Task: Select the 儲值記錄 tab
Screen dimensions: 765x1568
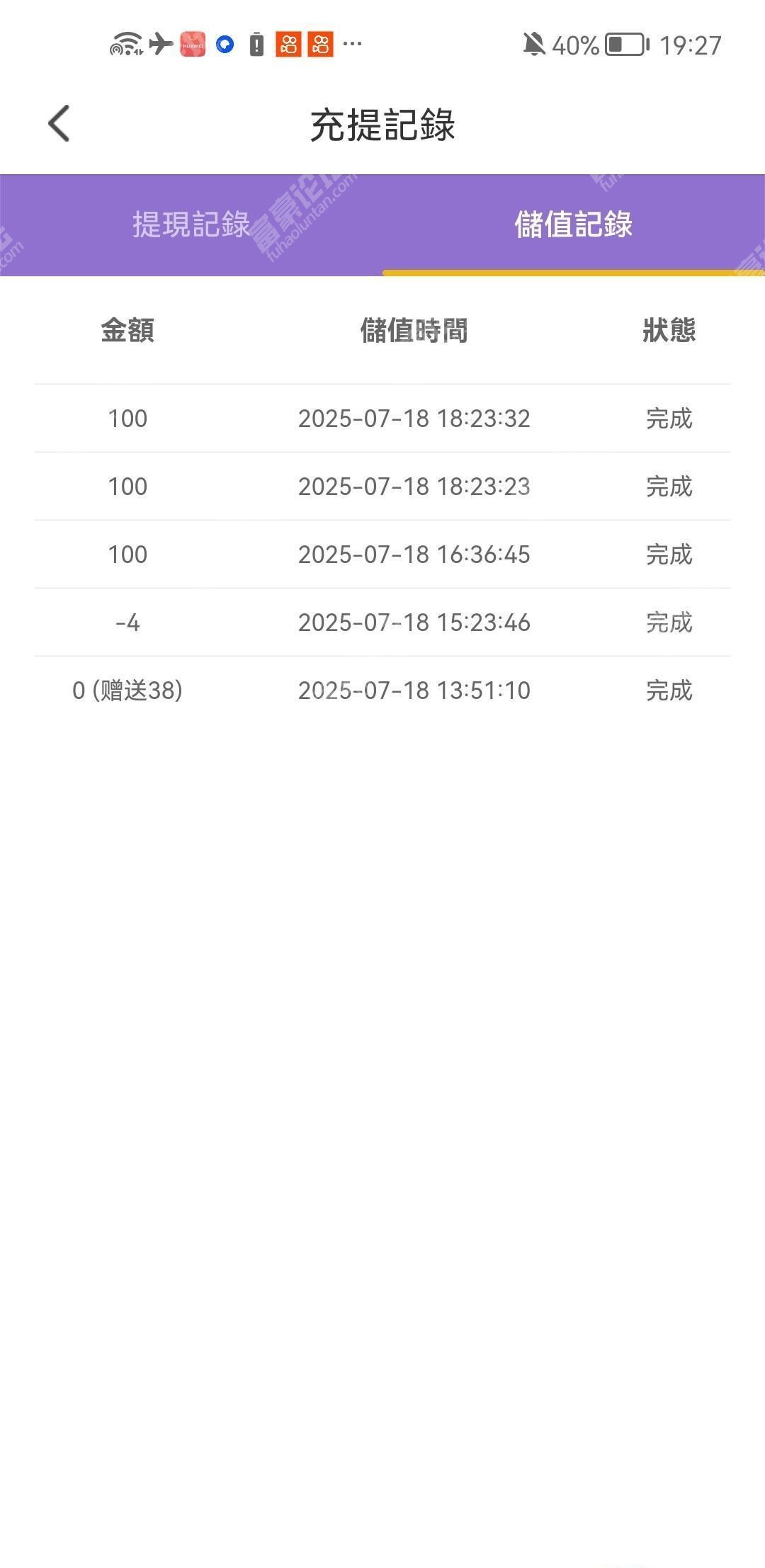Action: [574, 225]
